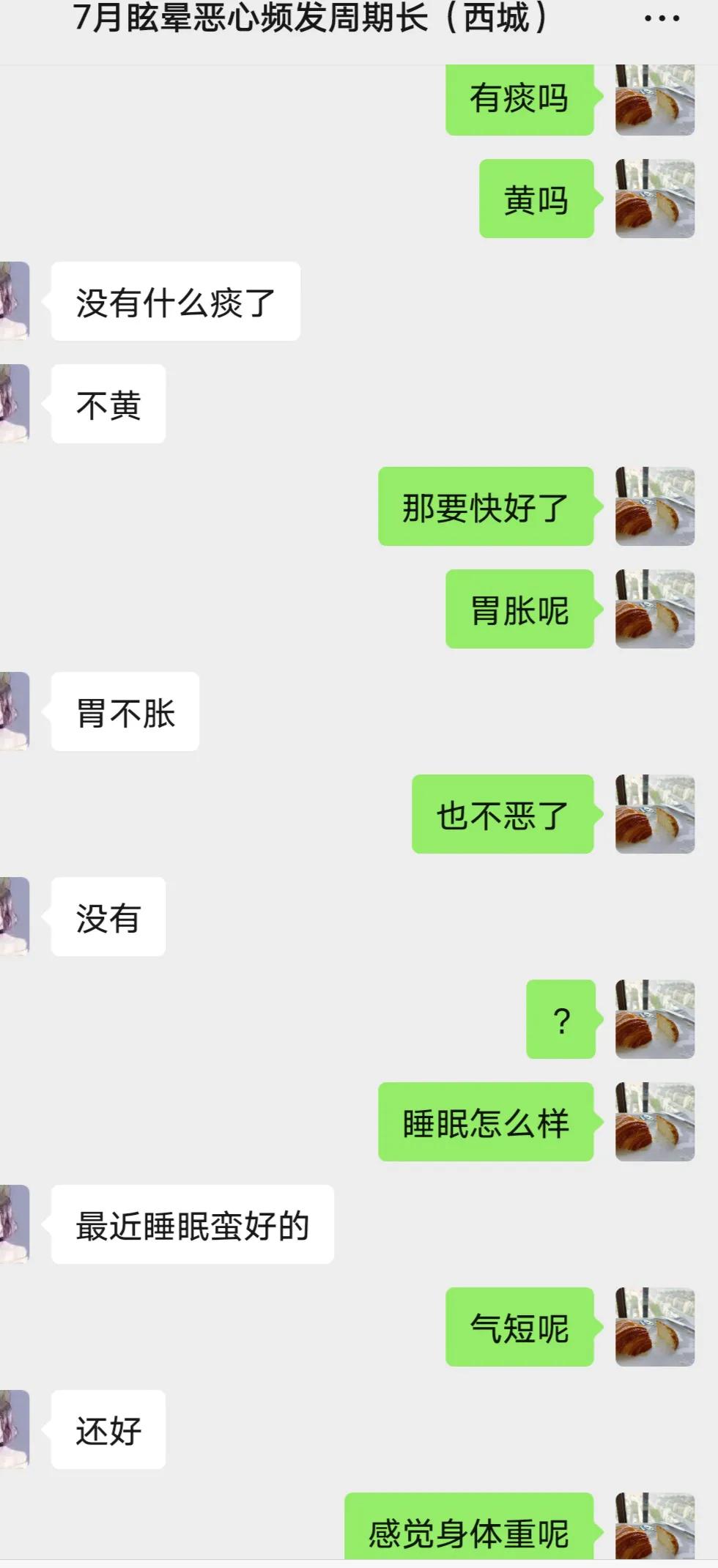The height and width of the screenshot is (1568, 718).
Task: Select the chat title 7月眩晕恶心频发周期长（西城）
Action: pyautogui.click(x=311, y=18)
